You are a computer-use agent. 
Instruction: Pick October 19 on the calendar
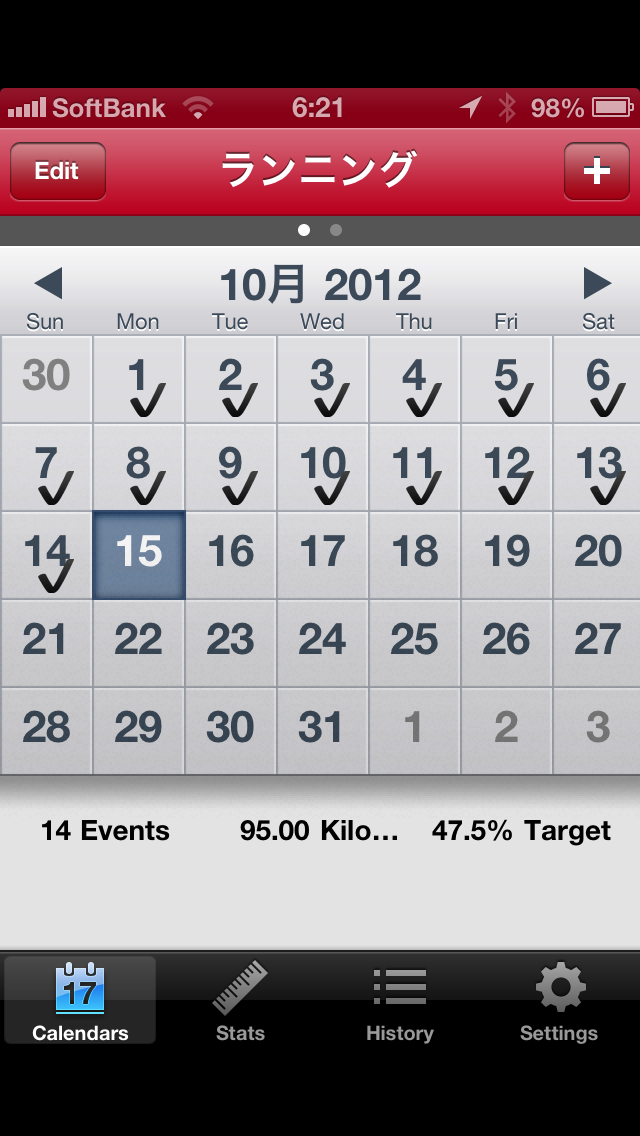click(507, 555)
